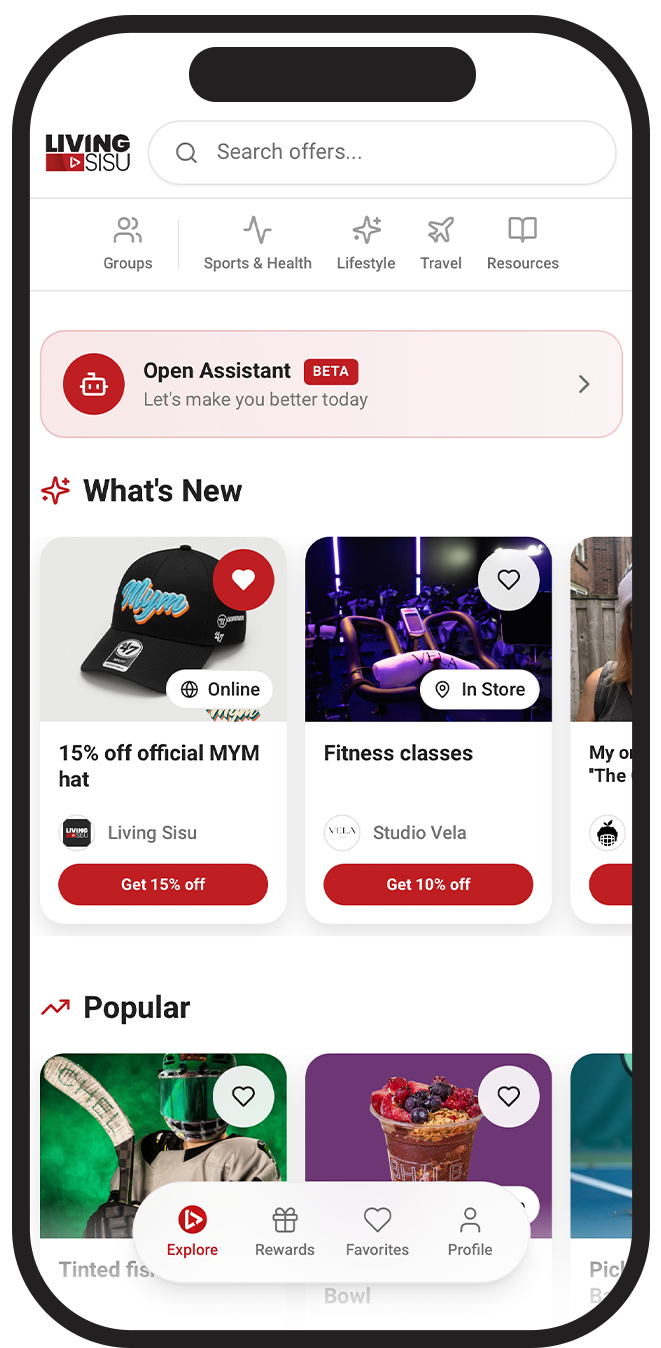This screenshot has width=661, height=1348.
Task: Switch to the Favorites tab
Action: coord(377,1232)
